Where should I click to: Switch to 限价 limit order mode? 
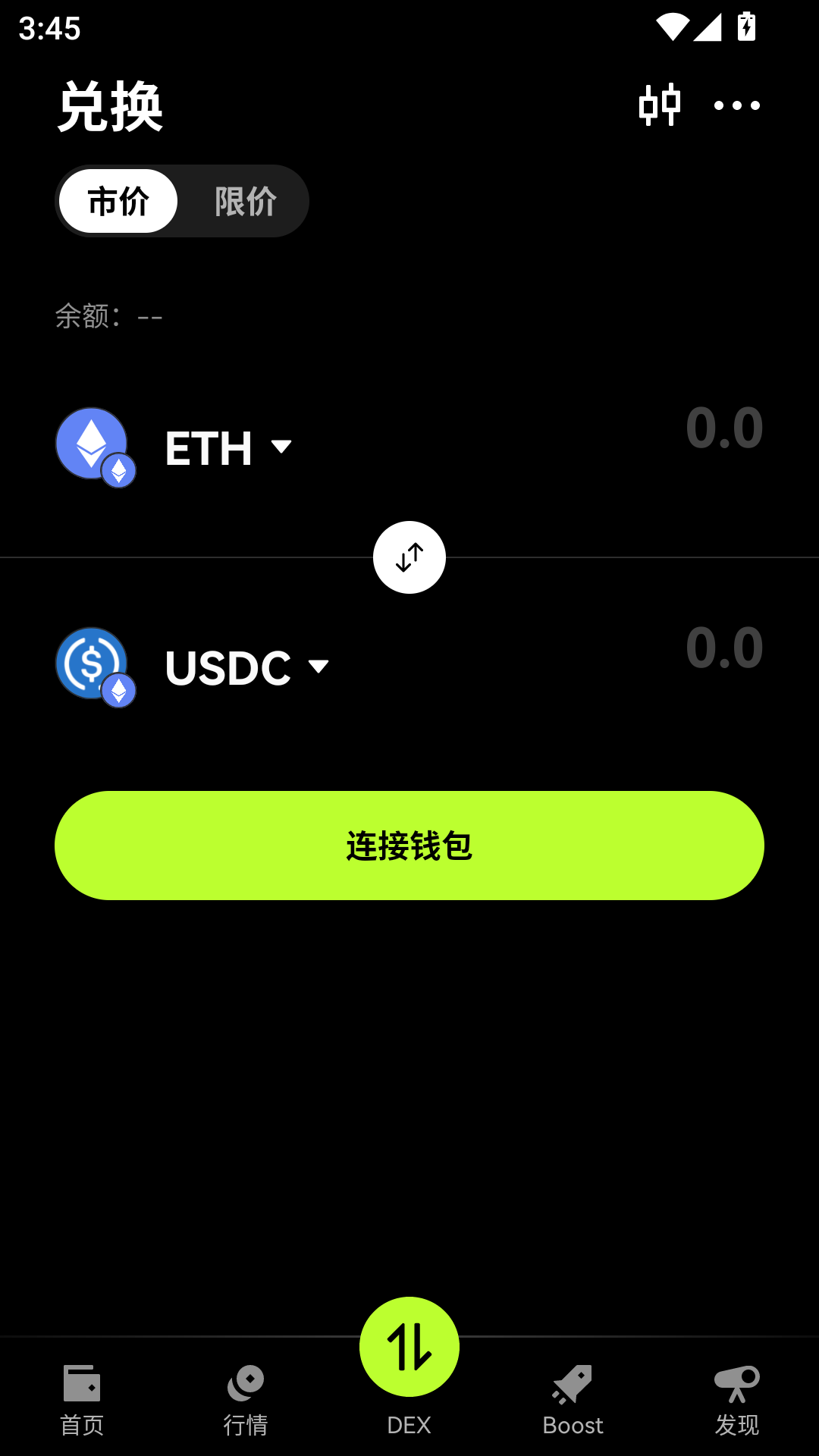click(x=244, y=200)
